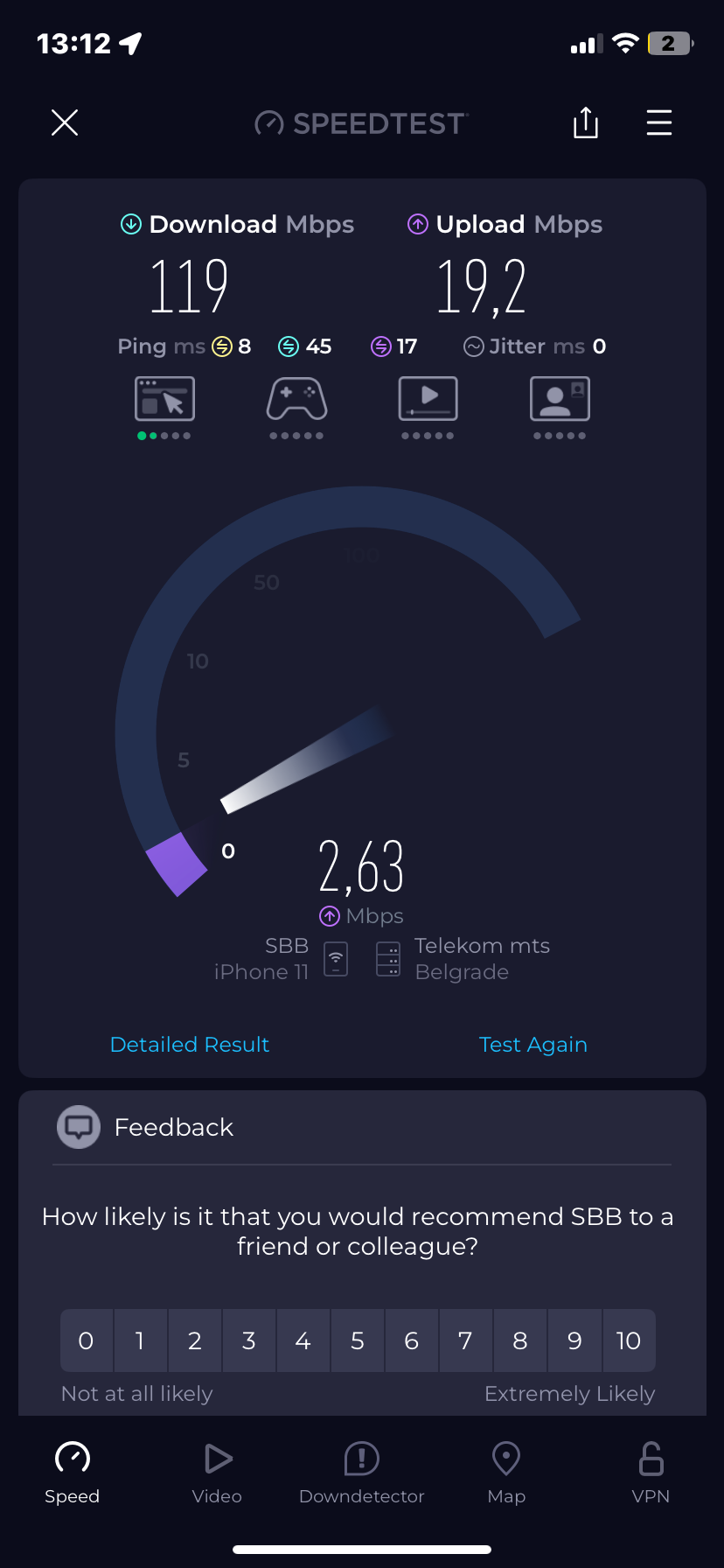Rate SBB with score 10
Image resolution: width=724 pixels, height=1568 pixels.
pos(629,1340)
